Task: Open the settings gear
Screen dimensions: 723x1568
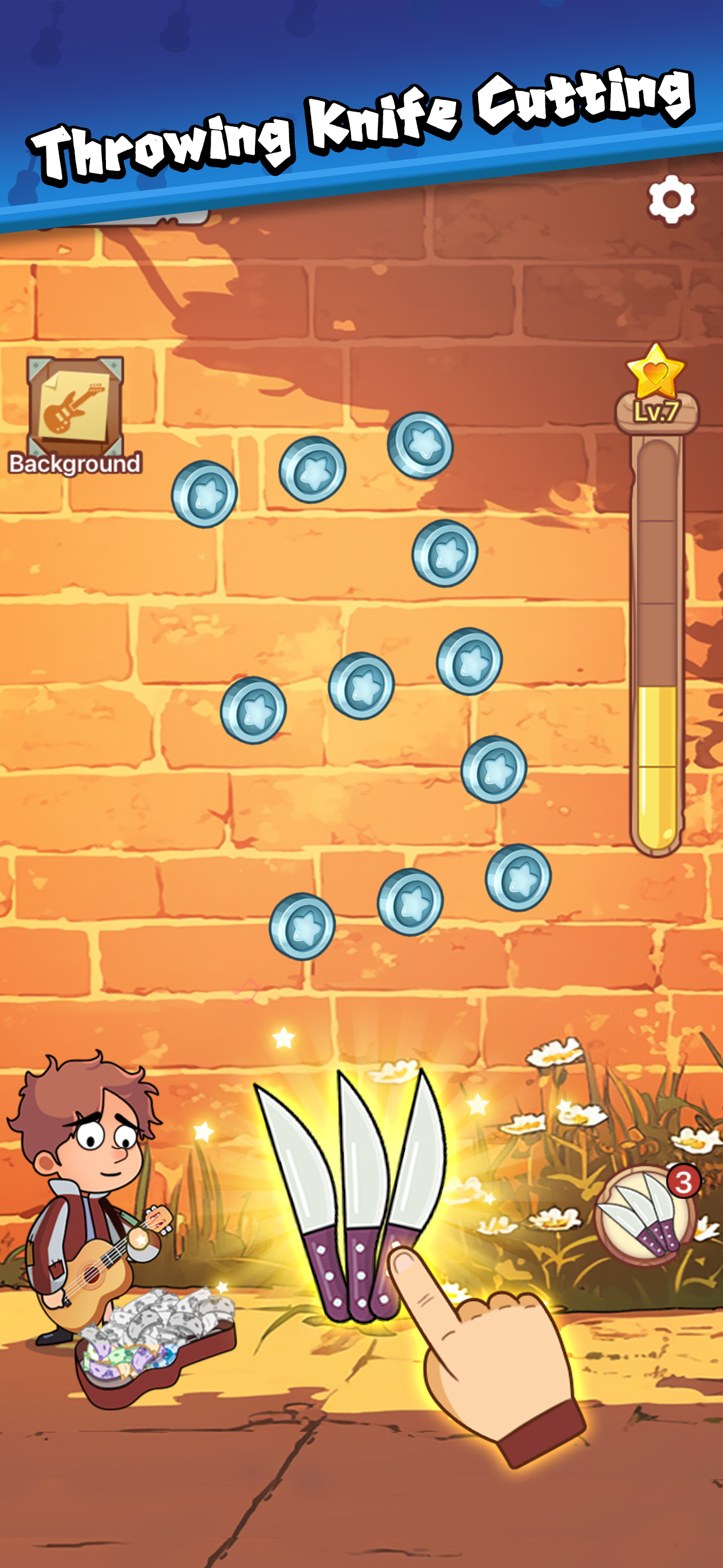Action: coord(671,200)
